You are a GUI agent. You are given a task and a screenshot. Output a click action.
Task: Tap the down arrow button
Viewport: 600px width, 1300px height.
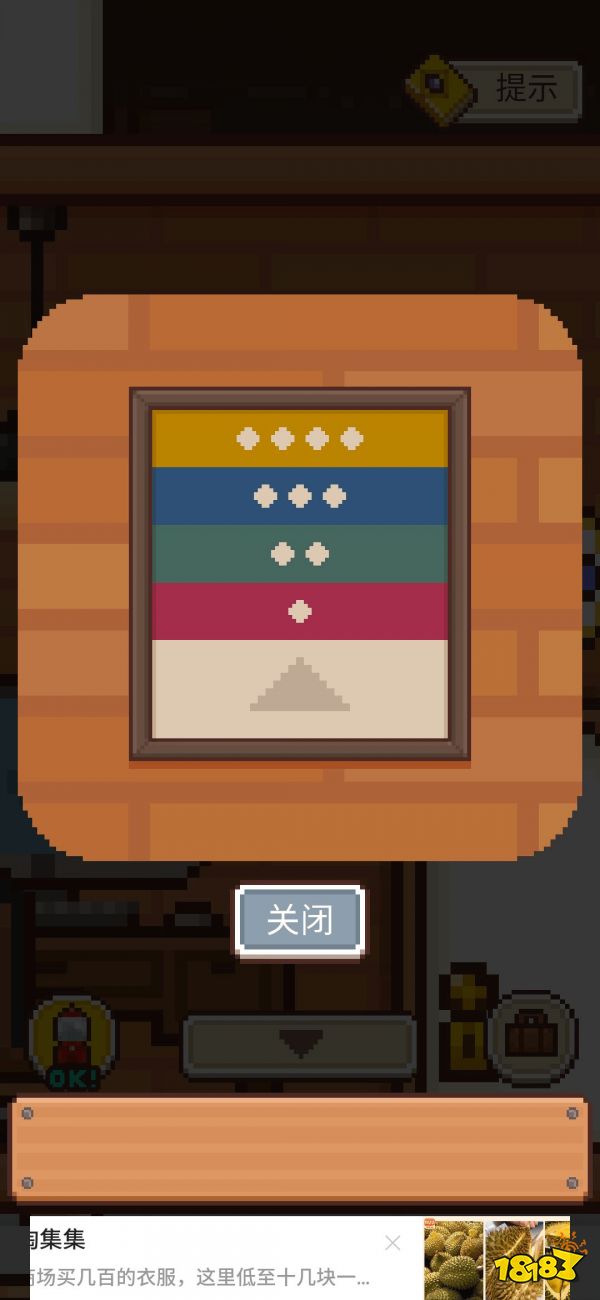(299, 1044)
